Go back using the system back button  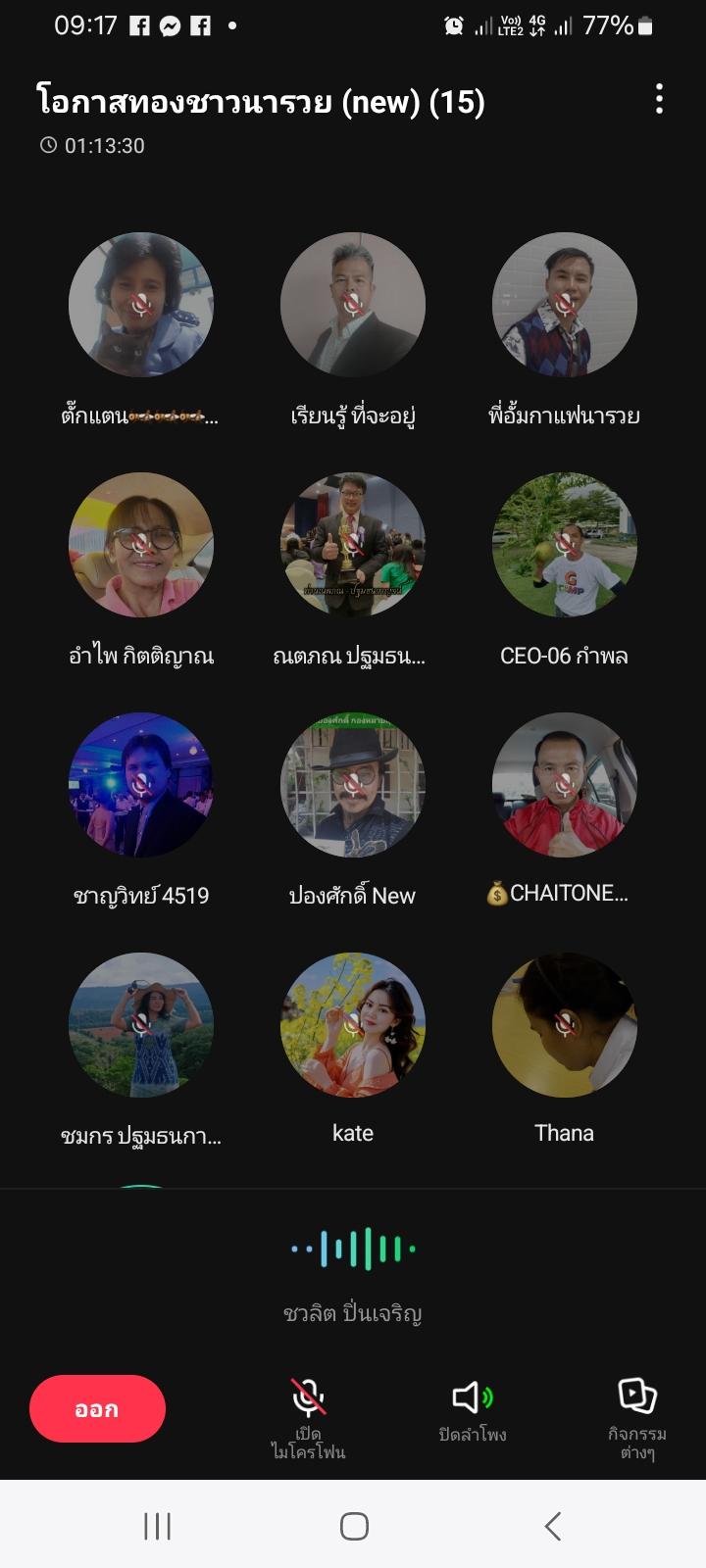pyautogui.click(x=552, y=1526)
